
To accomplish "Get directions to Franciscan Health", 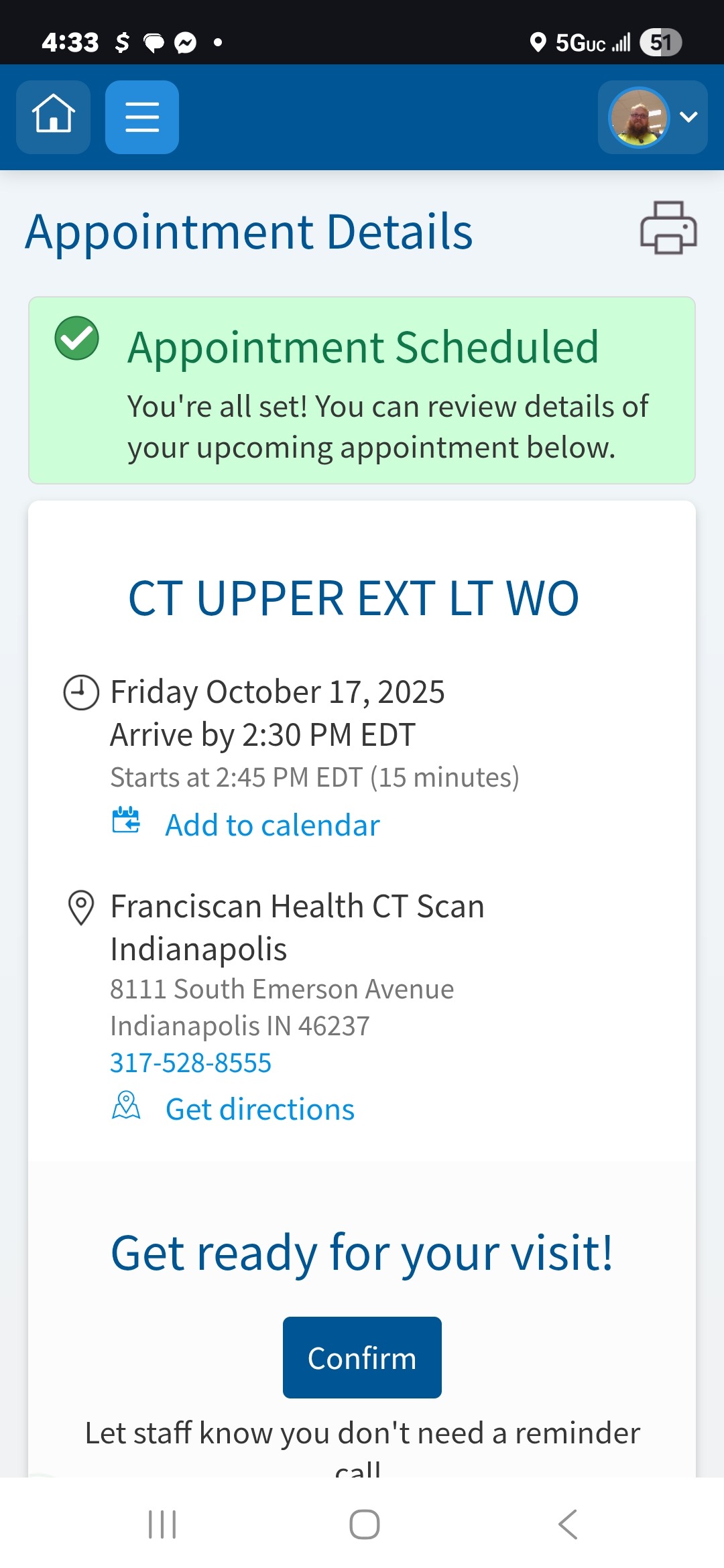I will [x=259, y=1109].
